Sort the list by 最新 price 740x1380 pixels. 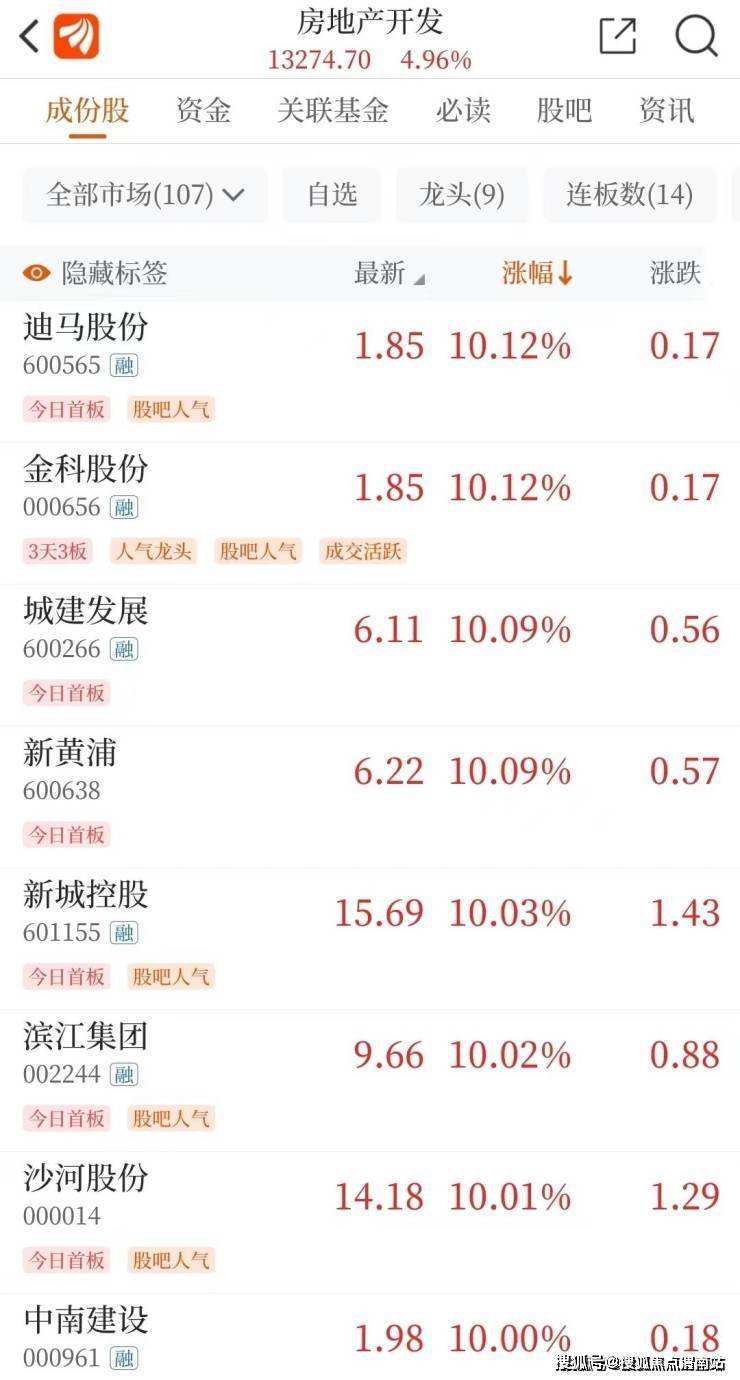(x=388, y=273)
